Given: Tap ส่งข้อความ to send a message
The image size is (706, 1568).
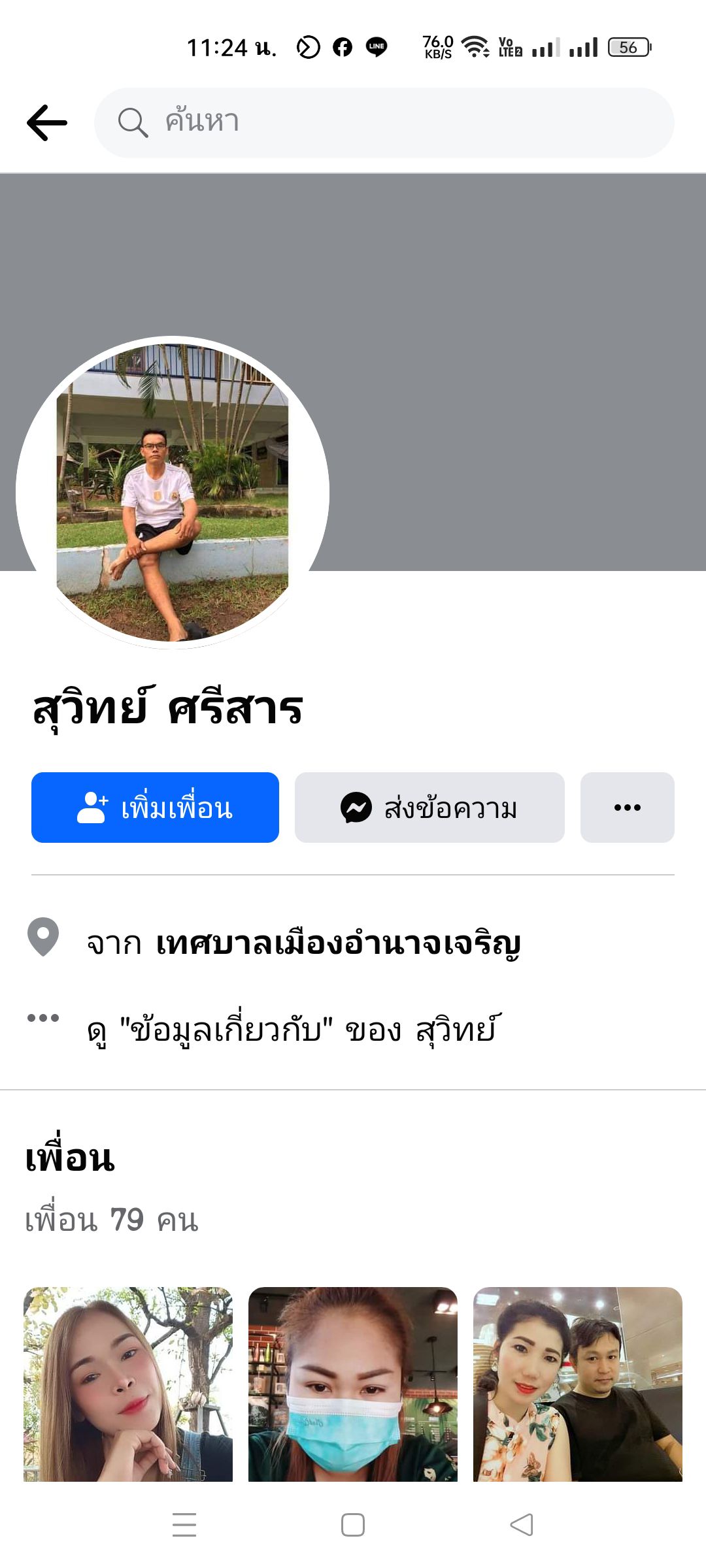Looking at the screenshot, I should [429, 808].
